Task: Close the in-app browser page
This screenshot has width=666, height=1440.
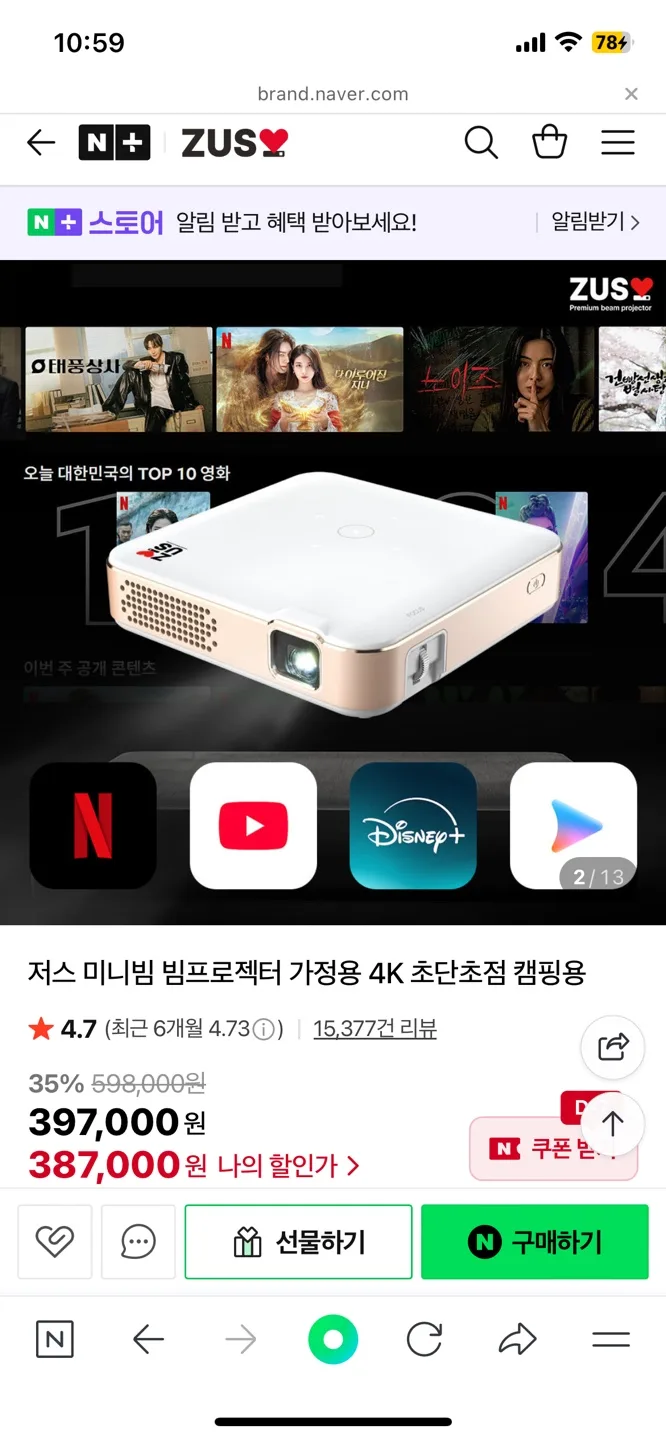Action: click(x=631, y=94)
